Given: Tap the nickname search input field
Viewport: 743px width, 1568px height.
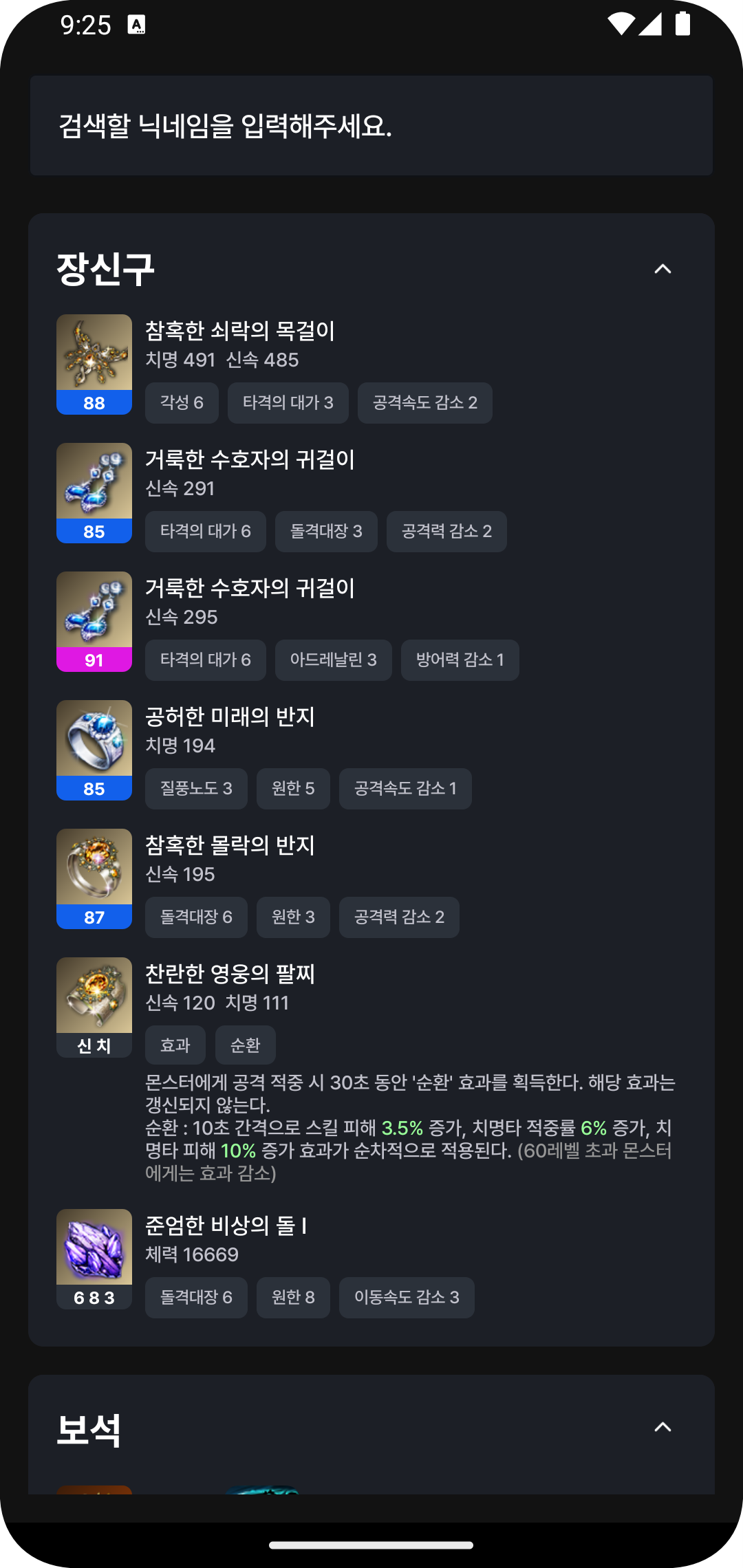Looking at the screenshot, I should click(371, 125).
